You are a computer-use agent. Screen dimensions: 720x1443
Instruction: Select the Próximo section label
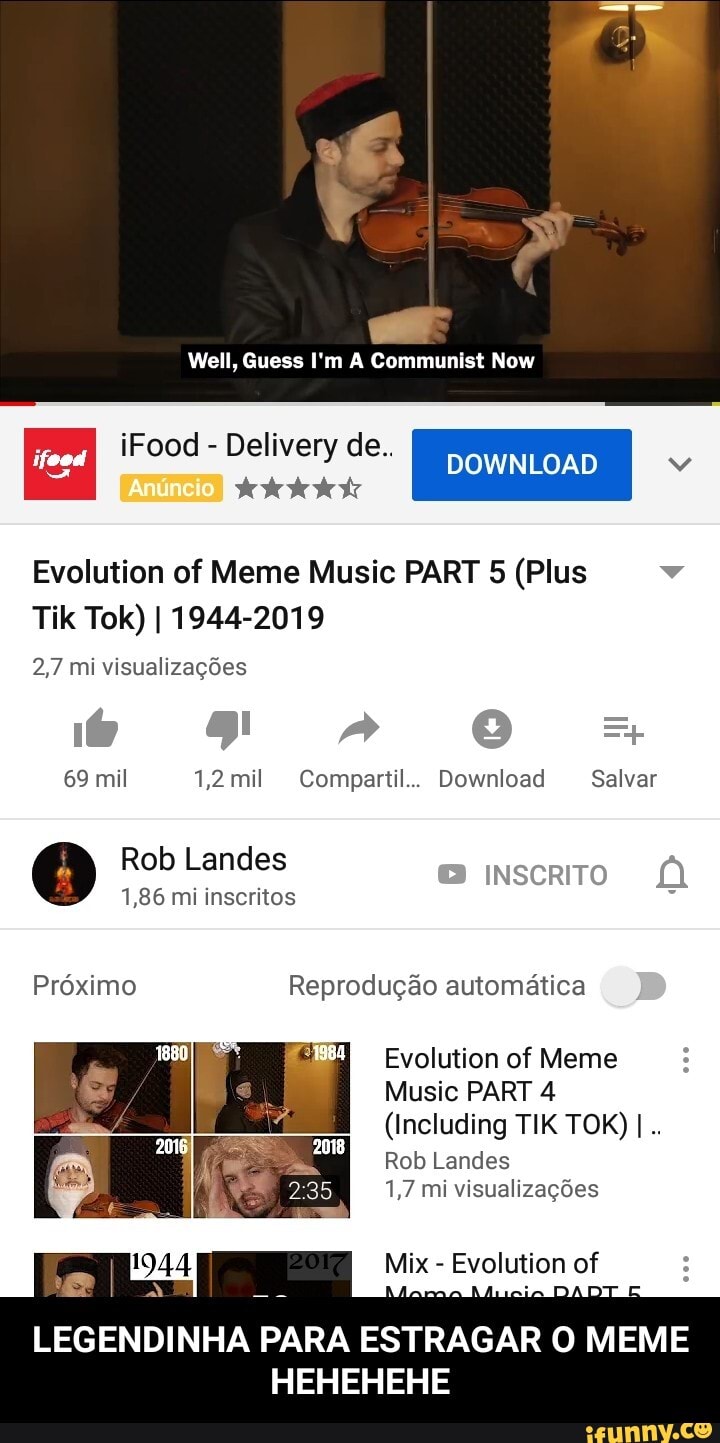pyautogui.click(x=82, y=986)
